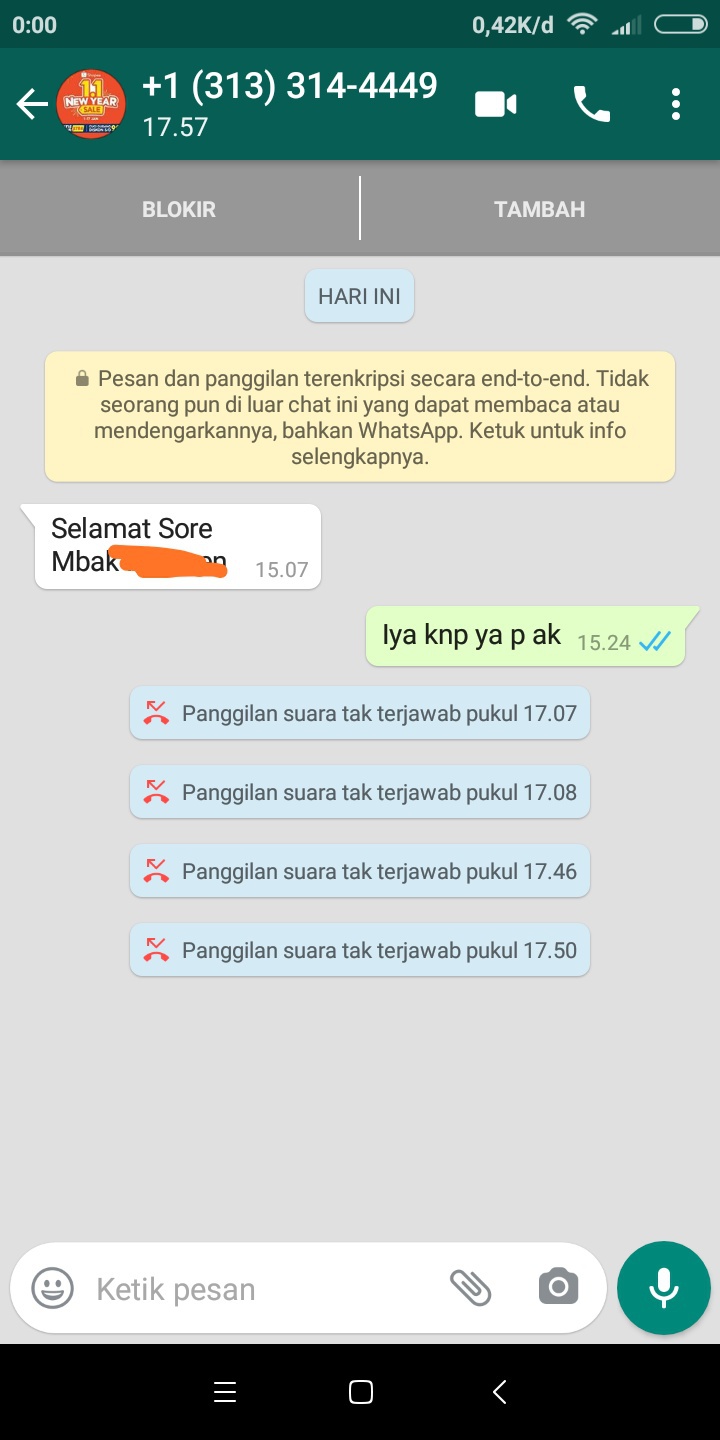Select the missed call entry at 17.08
720x1440 pixels.
pyautogui.click(x=360, y=792)
